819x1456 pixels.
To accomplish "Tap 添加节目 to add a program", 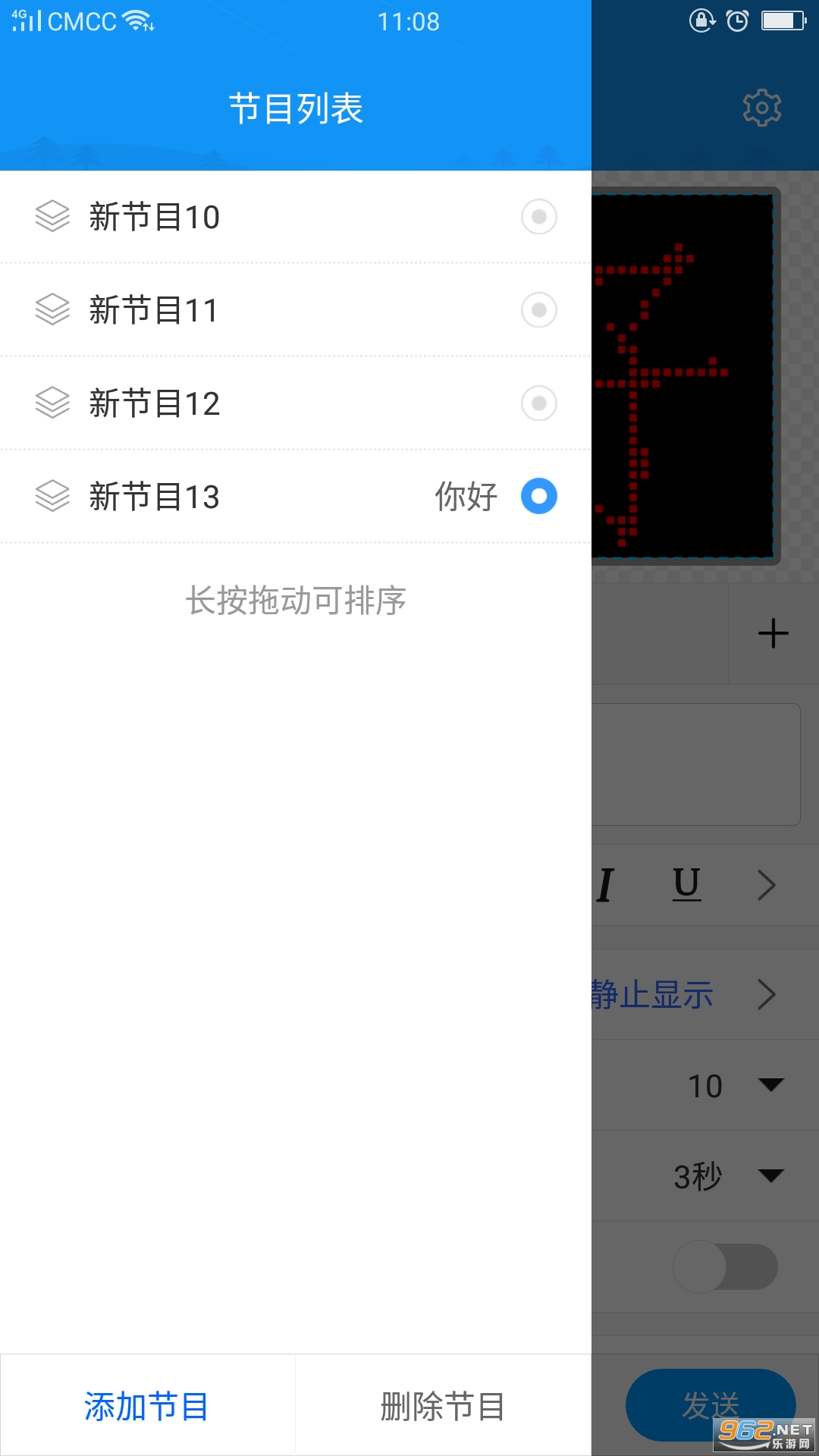I will click(x=147, y=1406).
